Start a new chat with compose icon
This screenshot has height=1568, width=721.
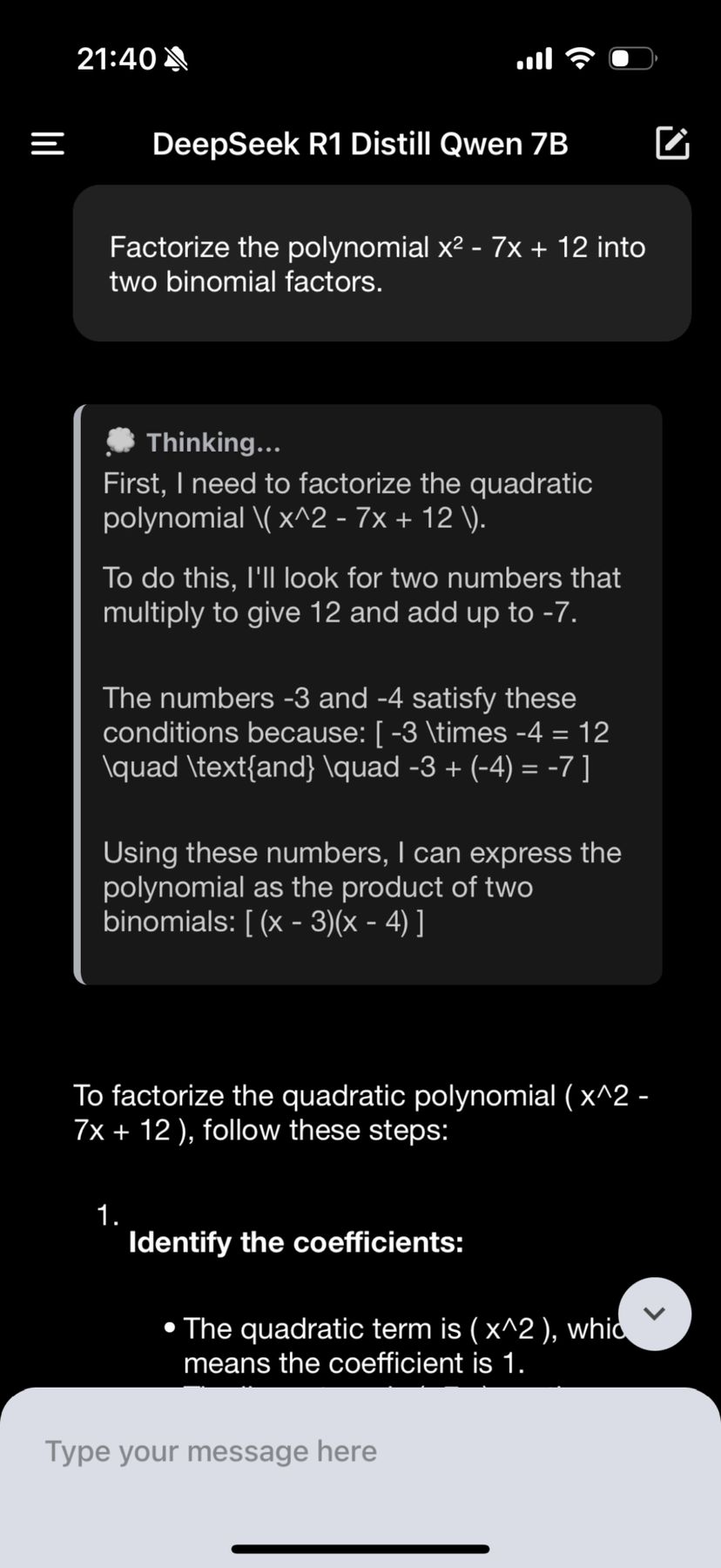pyautogui.click(x=671, y=144)
